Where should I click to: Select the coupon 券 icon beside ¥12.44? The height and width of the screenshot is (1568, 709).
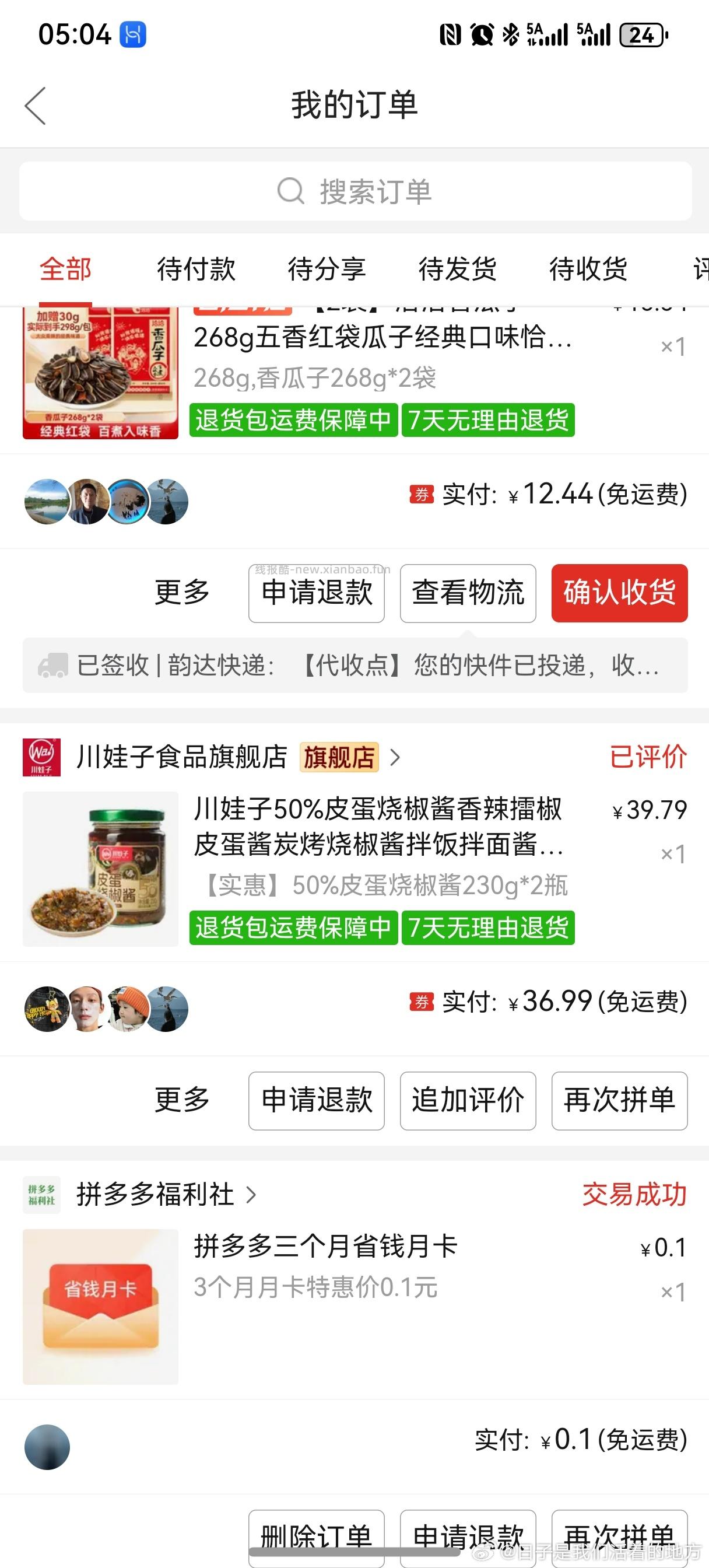421,495
